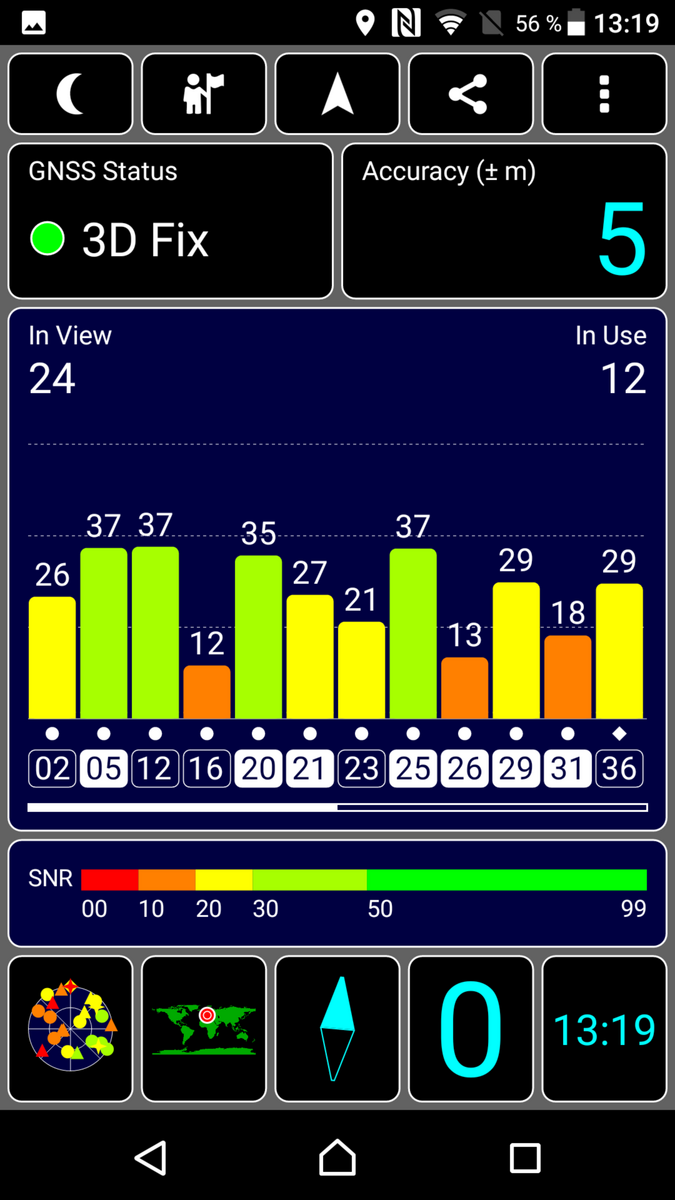Open the compass tile
The image size is (675, 1200).
(x=338, y=1028)
